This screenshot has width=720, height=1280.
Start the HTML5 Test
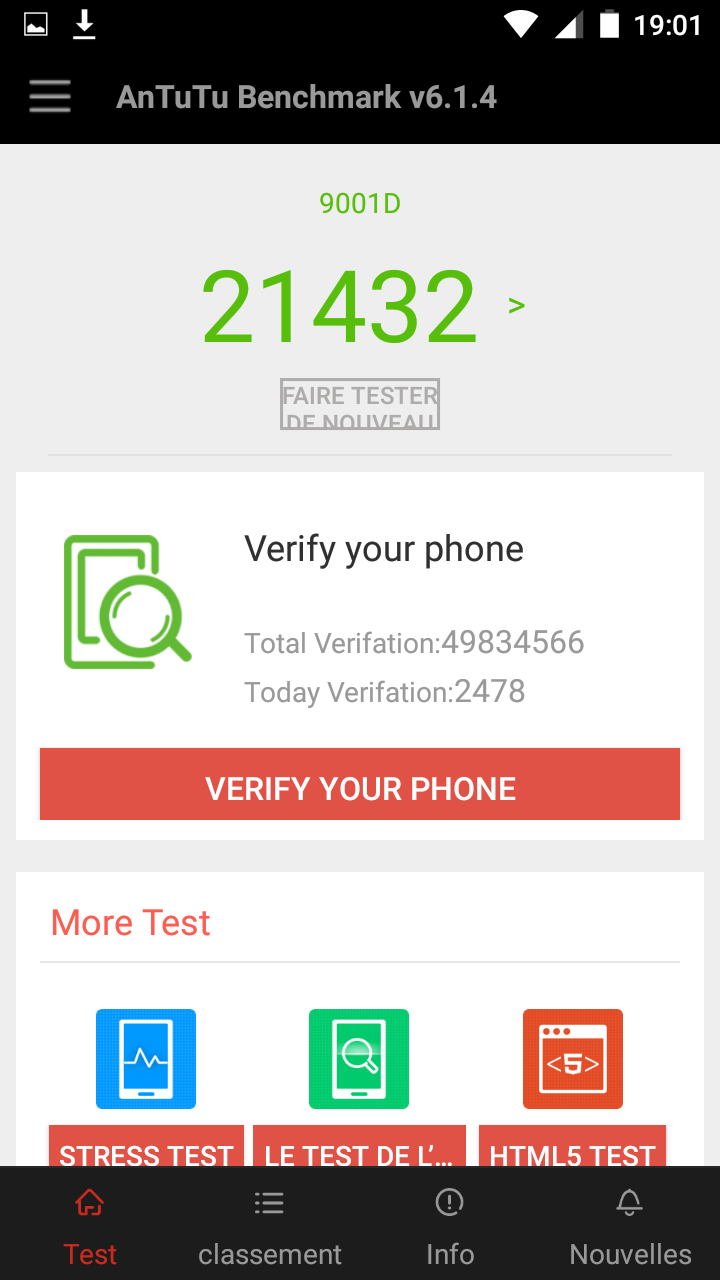[x=572, y=1060]
